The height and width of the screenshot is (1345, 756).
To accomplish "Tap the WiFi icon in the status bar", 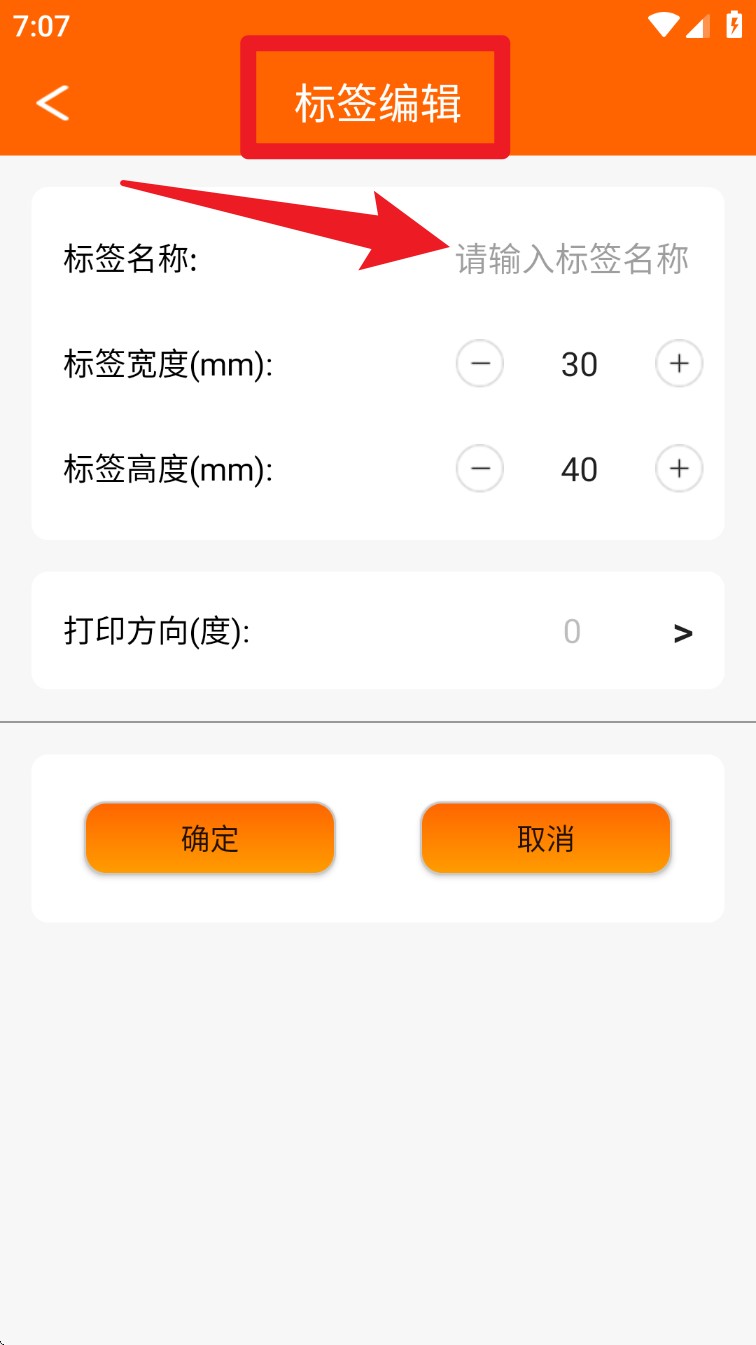I will (x=662, y=24).
